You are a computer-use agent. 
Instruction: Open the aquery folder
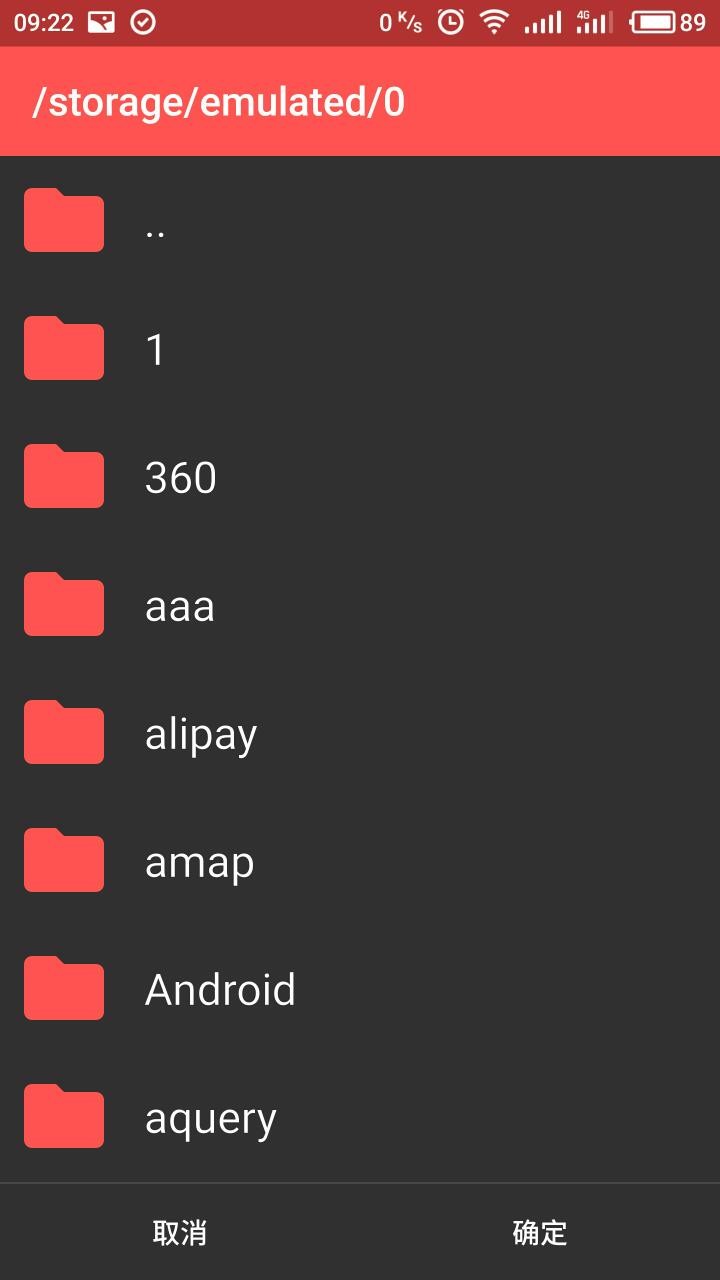click(x=360, y=1116)
